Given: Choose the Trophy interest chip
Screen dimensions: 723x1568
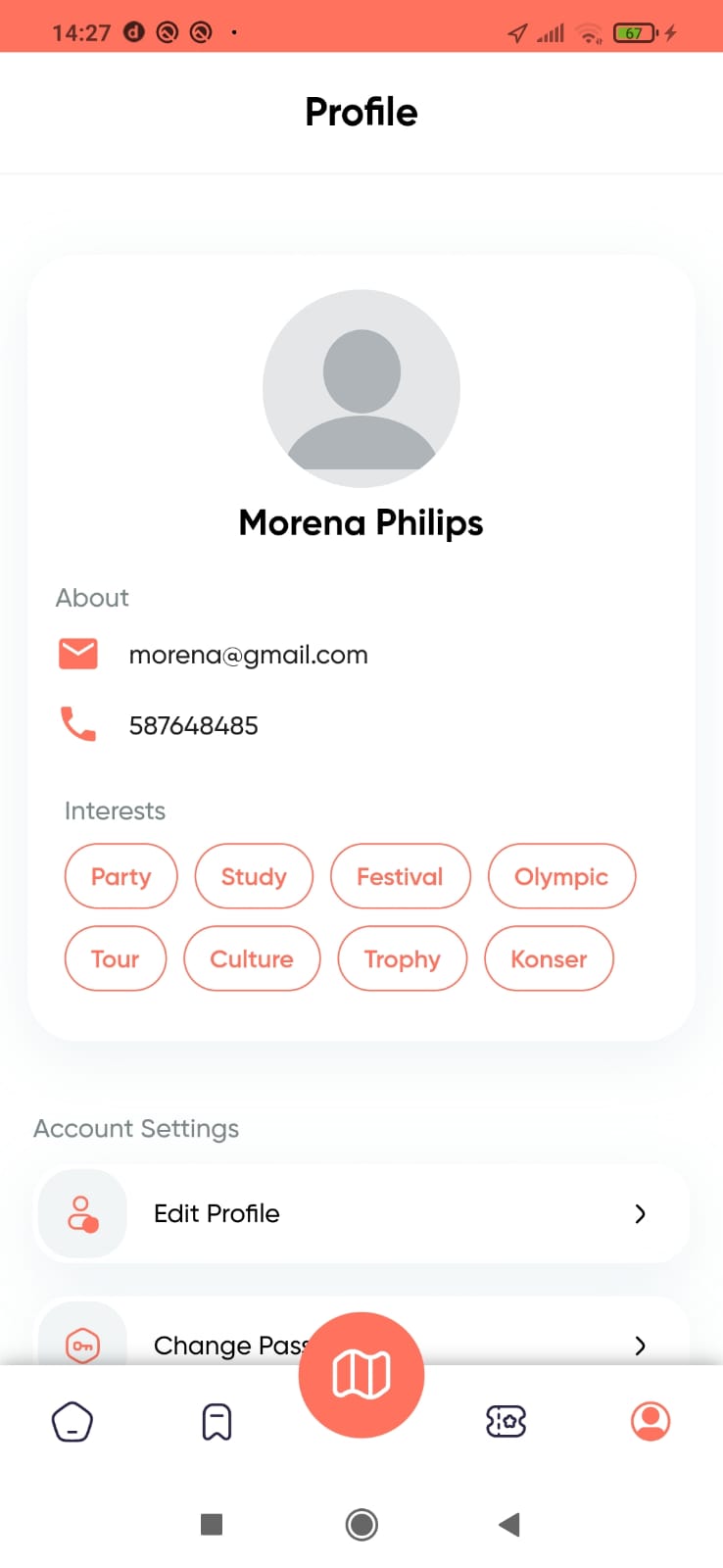Looking at the screenshot, I should coord(403,958).
